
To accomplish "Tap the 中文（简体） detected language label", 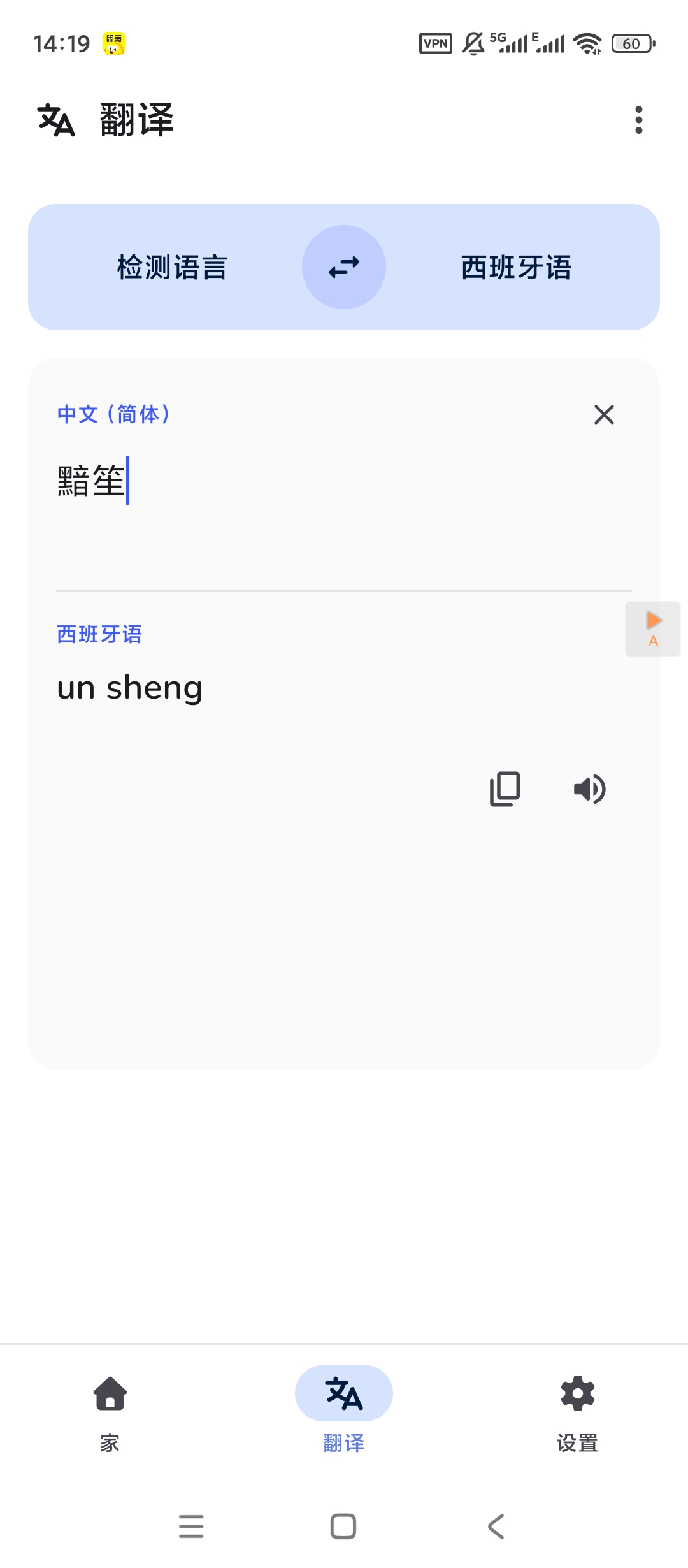I will (x=113, y=414).
